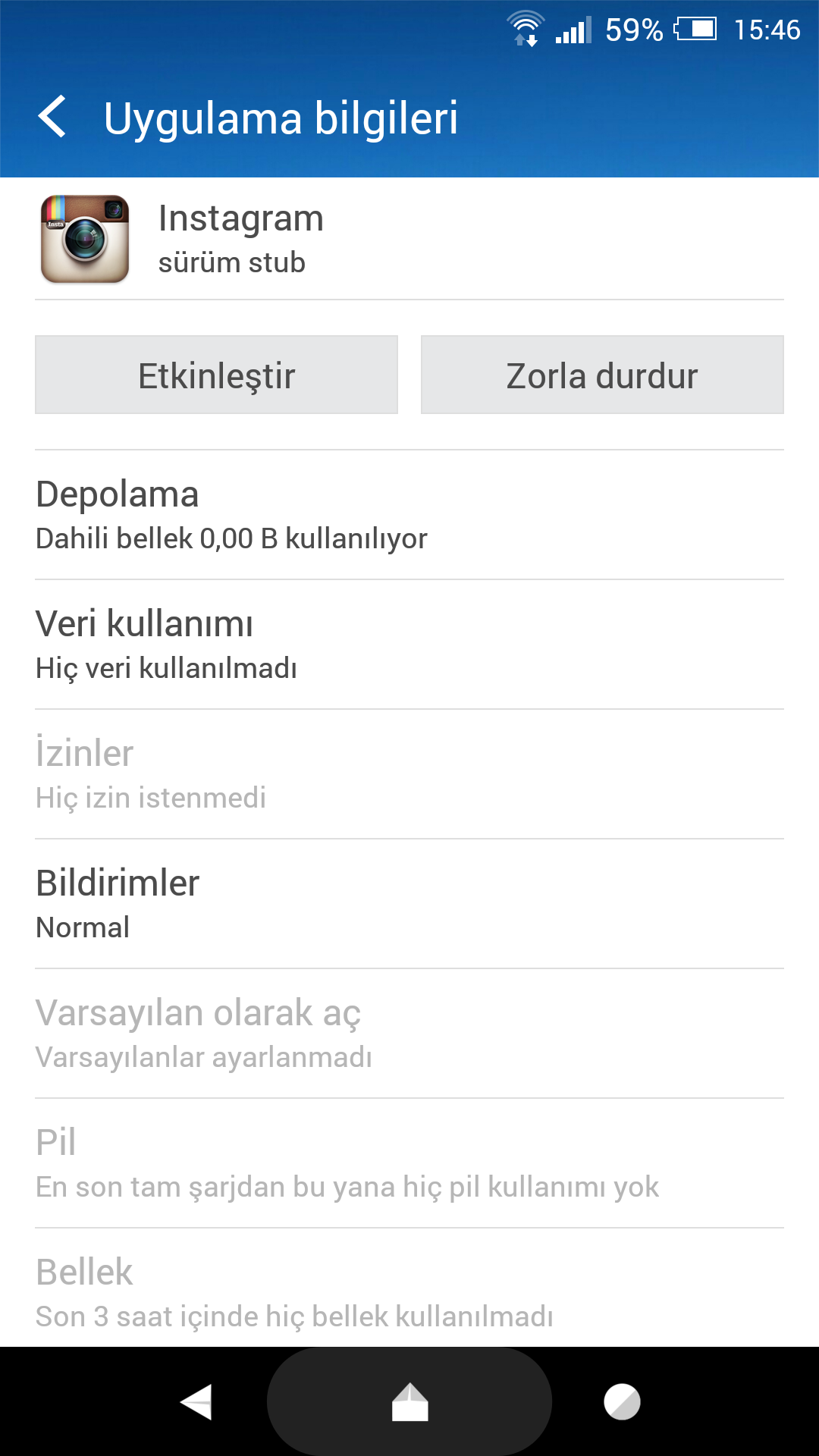Tap the Etkinleştir button
This screenshot has height=1456, width=819.
(216, 375)
